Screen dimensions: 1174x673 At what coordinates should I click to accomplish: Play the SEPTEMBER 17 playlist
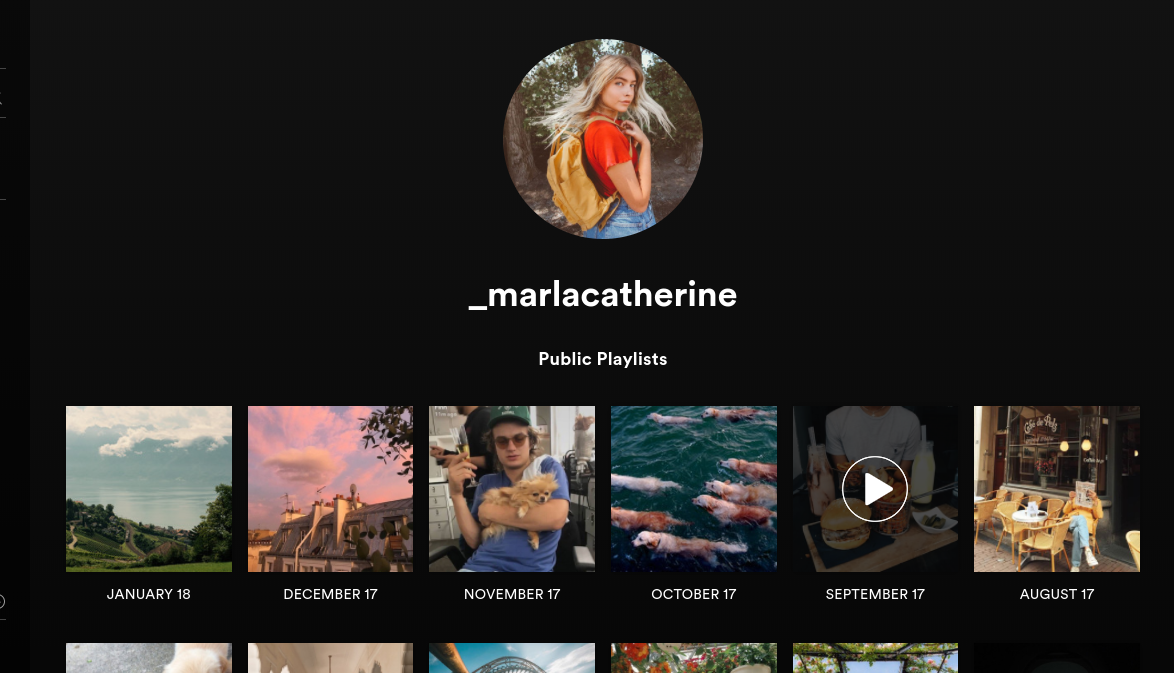click(x=875, y=489)
